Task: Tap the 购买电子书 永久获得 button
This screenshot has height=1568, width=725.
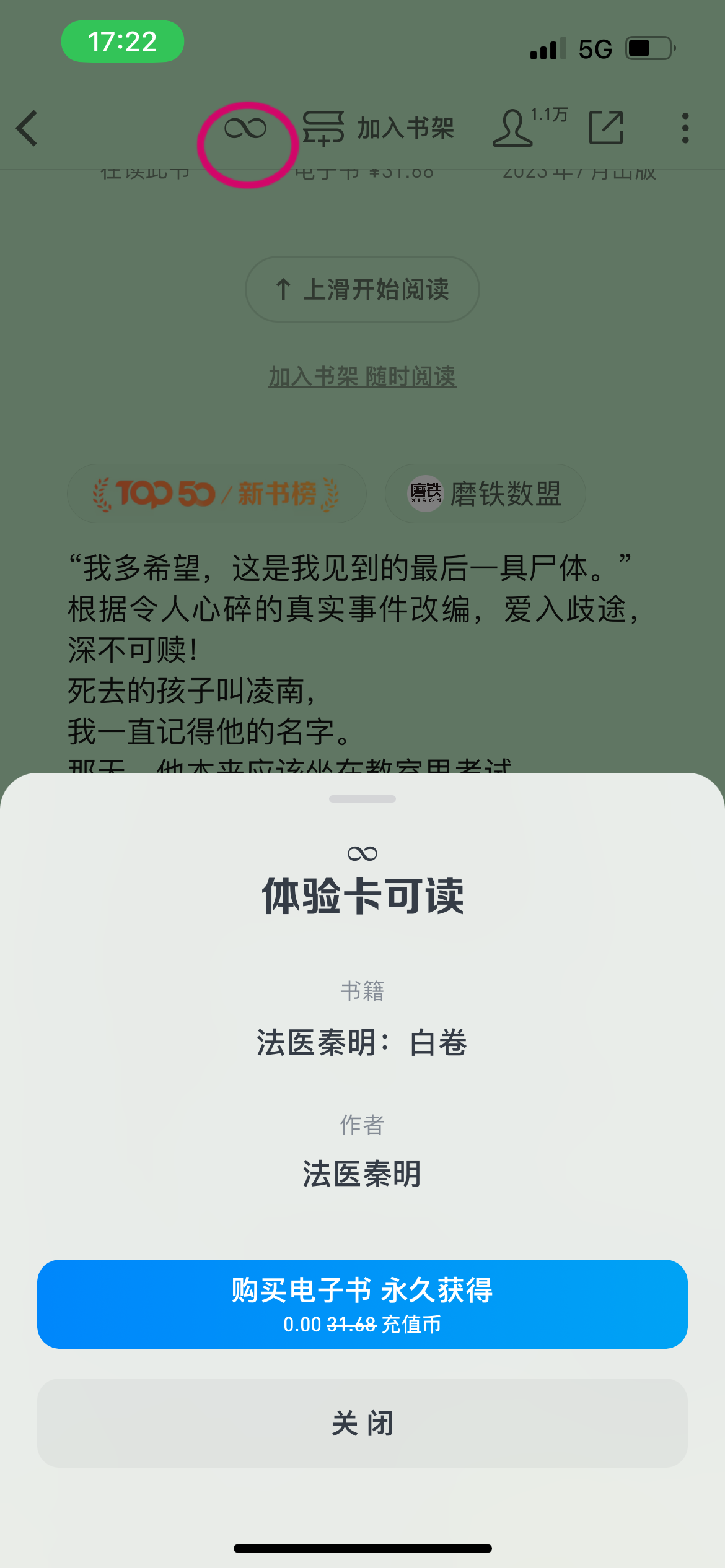Action: click(362, 1304)
